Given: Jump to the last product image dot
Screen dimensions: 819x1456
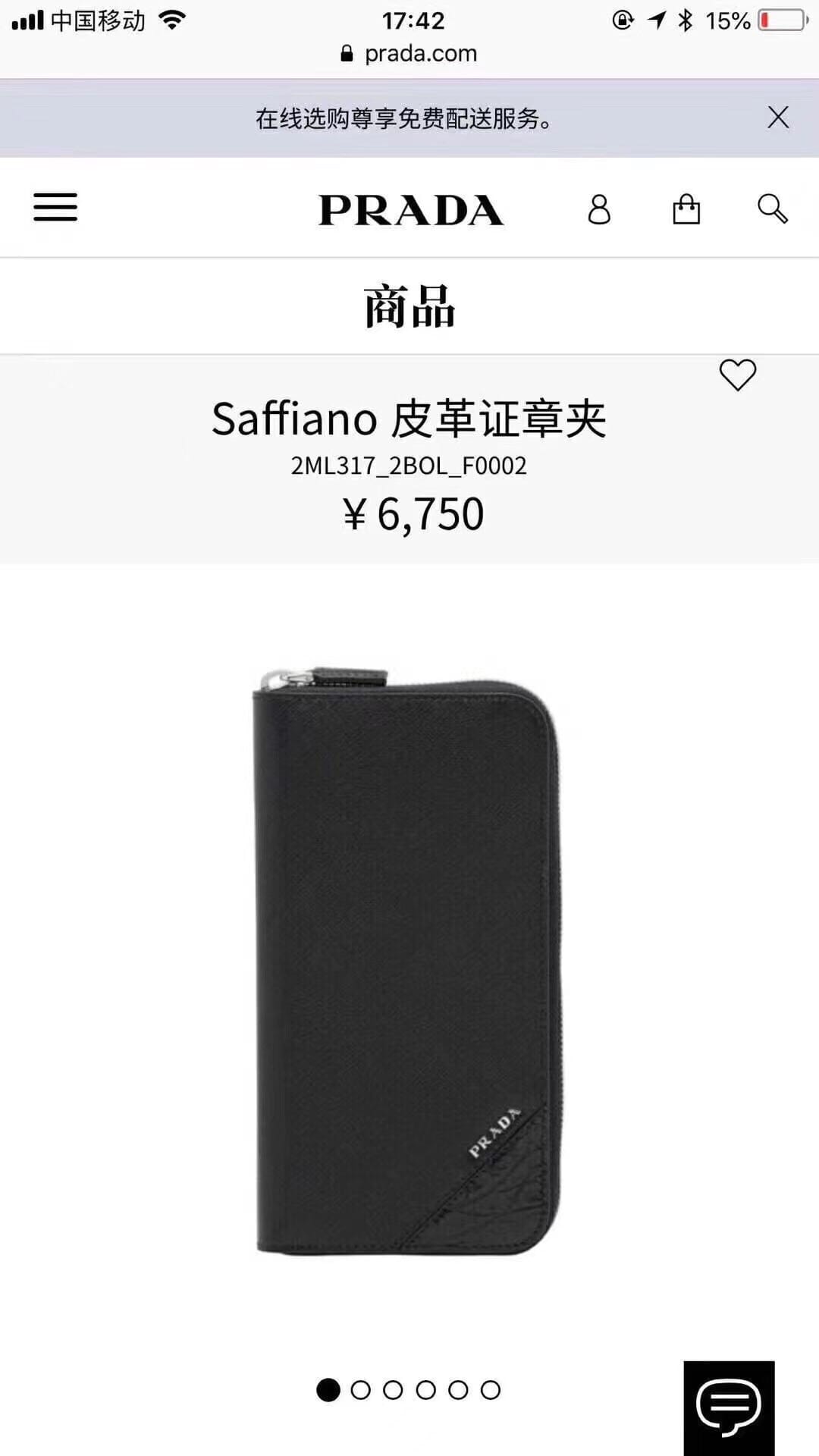Looking at the screenshot, I should coord(491,1390).
